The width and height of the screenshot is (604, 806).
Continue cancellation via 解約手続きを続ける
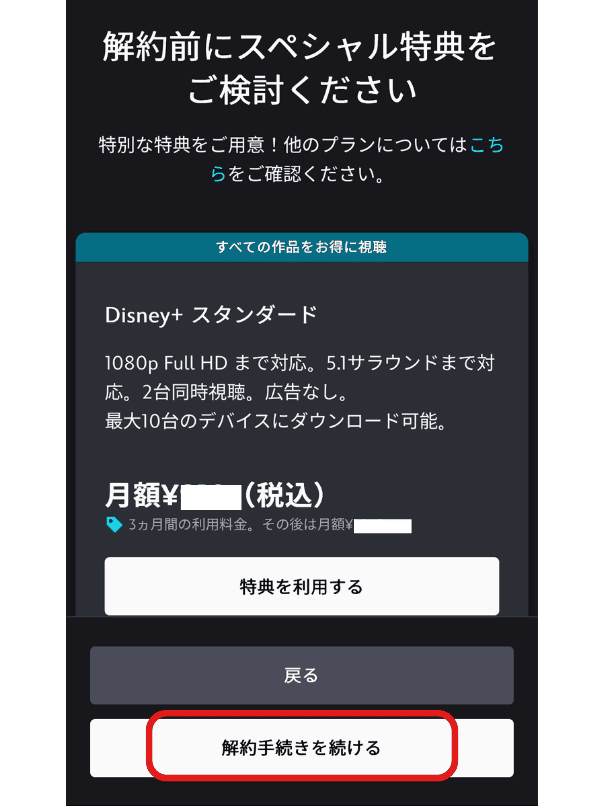click(x=301, y=747)
